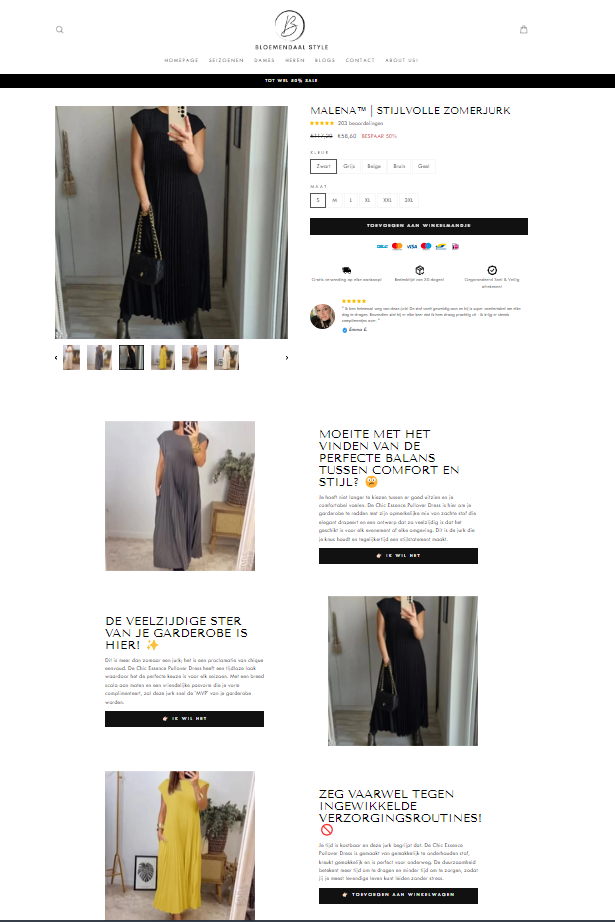Go to the Homepage menu item
Viewport: 615px width, 922px height.
pos(182,60)
